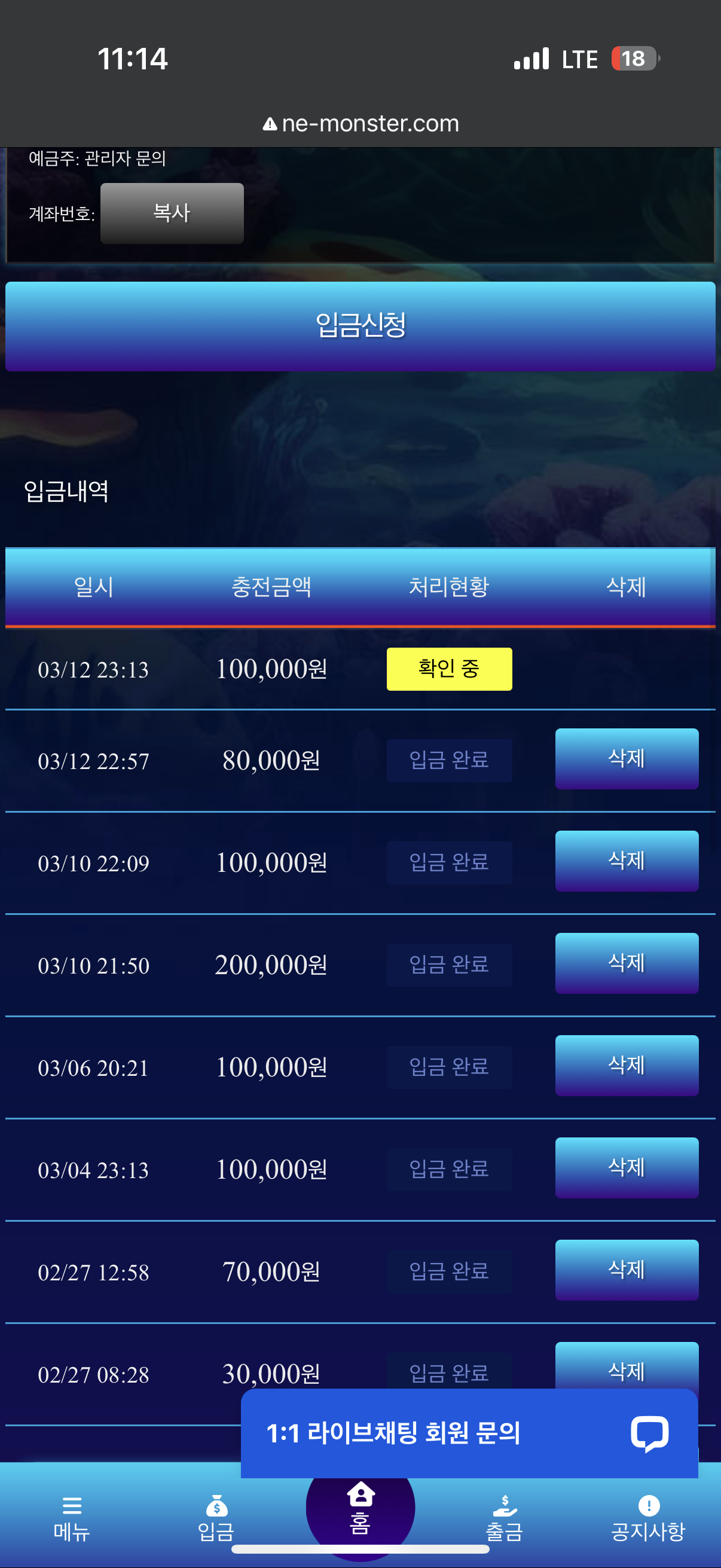
Task: Open the 1:1 라이브채팅 회원 문의 chat
Action: tap(469, 1433)
